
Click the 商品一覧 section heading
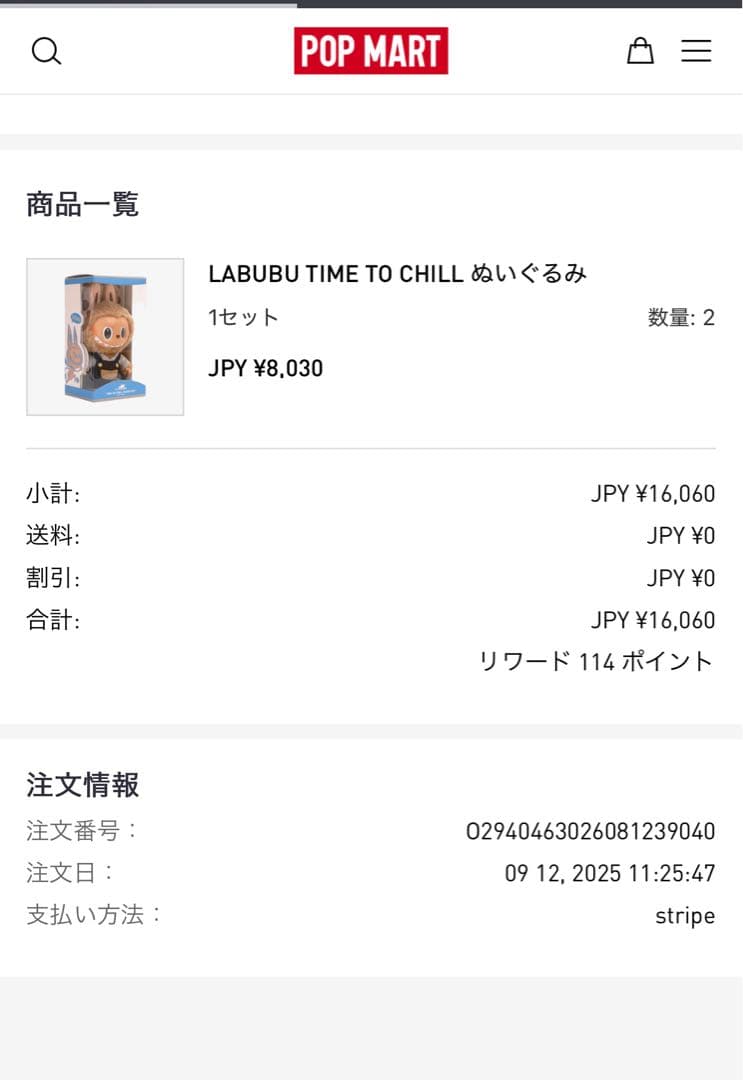(x=83, y=205)
